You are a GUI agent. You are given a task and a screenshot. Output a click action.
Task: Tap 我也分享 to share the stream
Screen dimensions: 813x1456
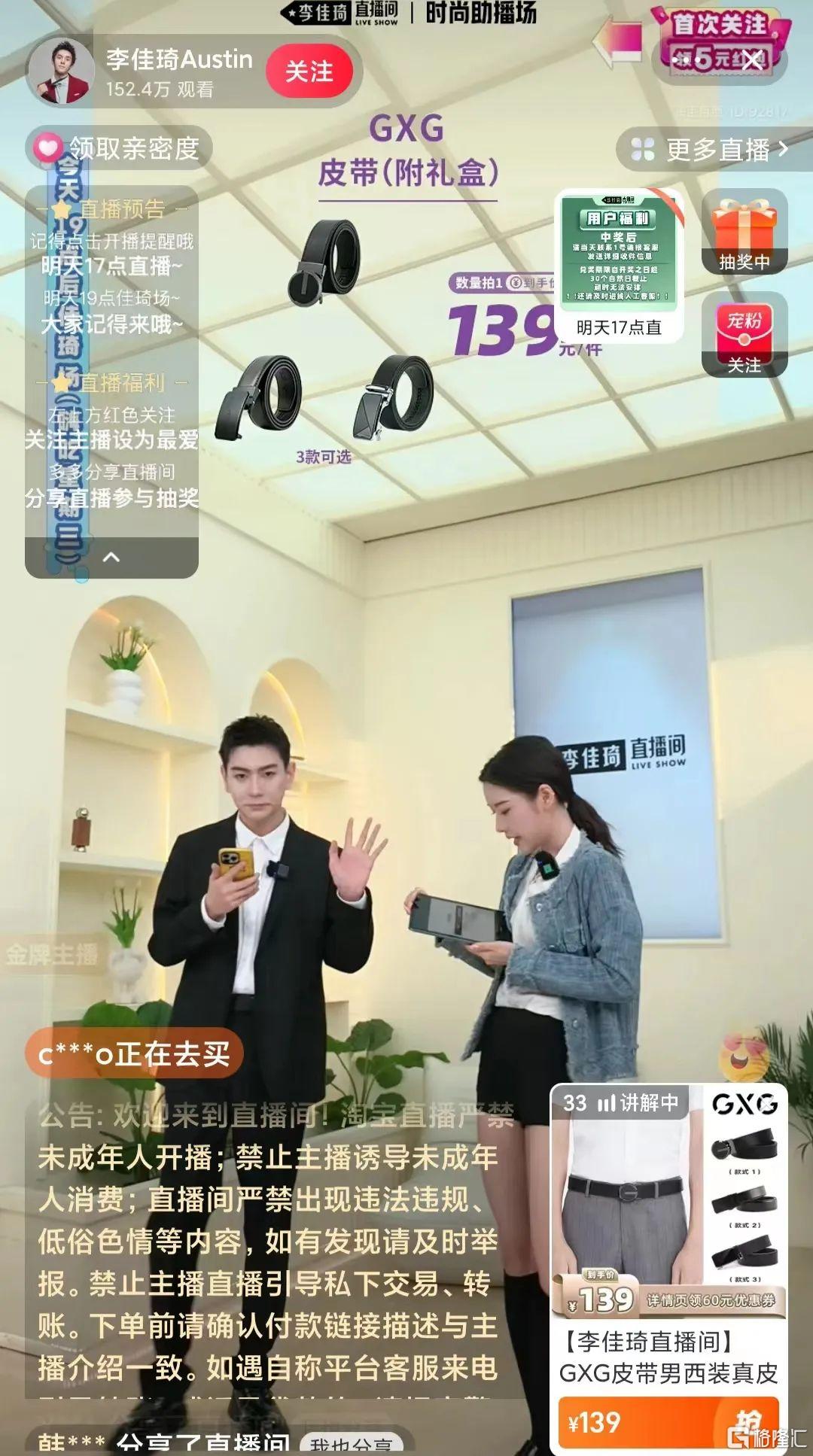point(351,1445)
